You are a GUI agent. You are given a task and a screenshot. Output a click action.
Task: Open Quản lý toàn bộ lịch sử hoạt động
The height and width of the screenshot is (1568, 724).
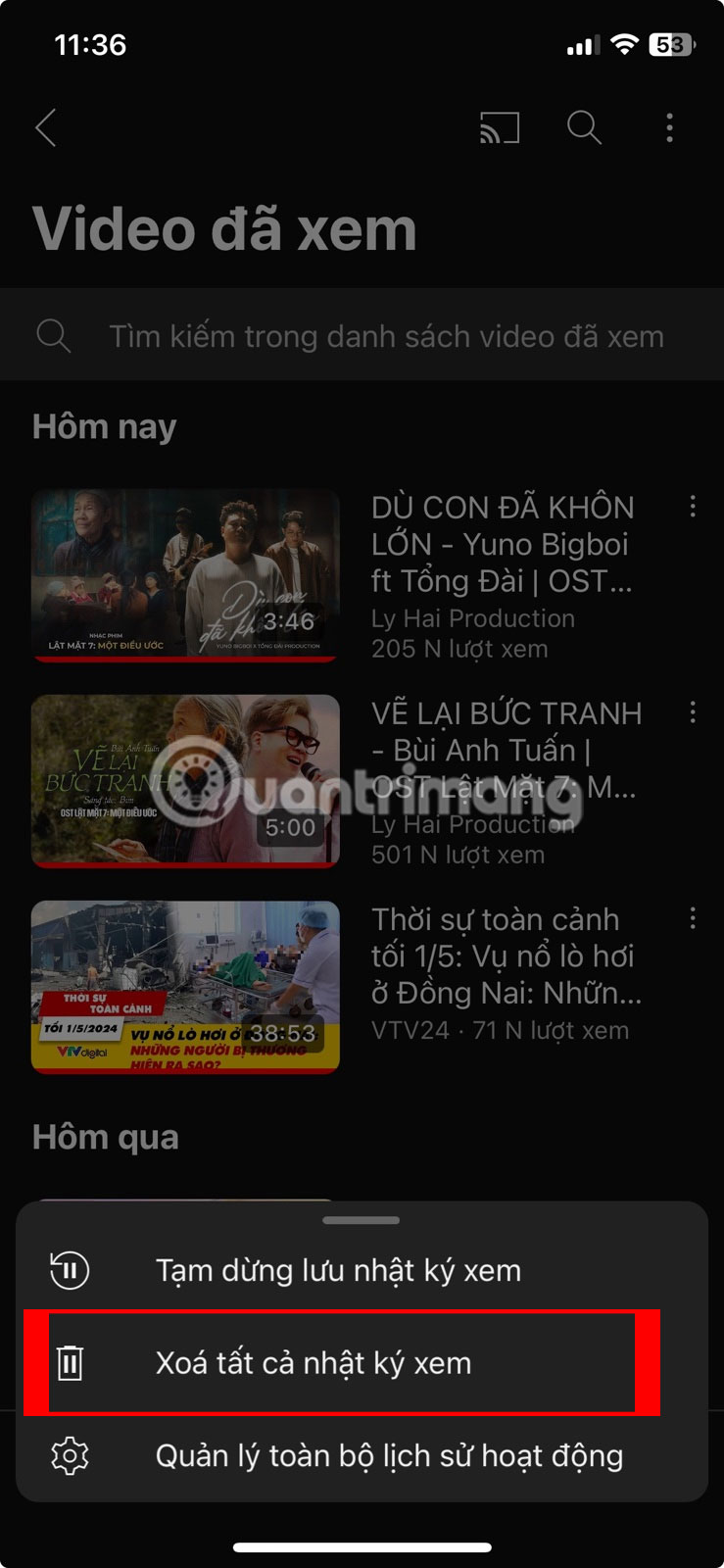(388, 1456)
